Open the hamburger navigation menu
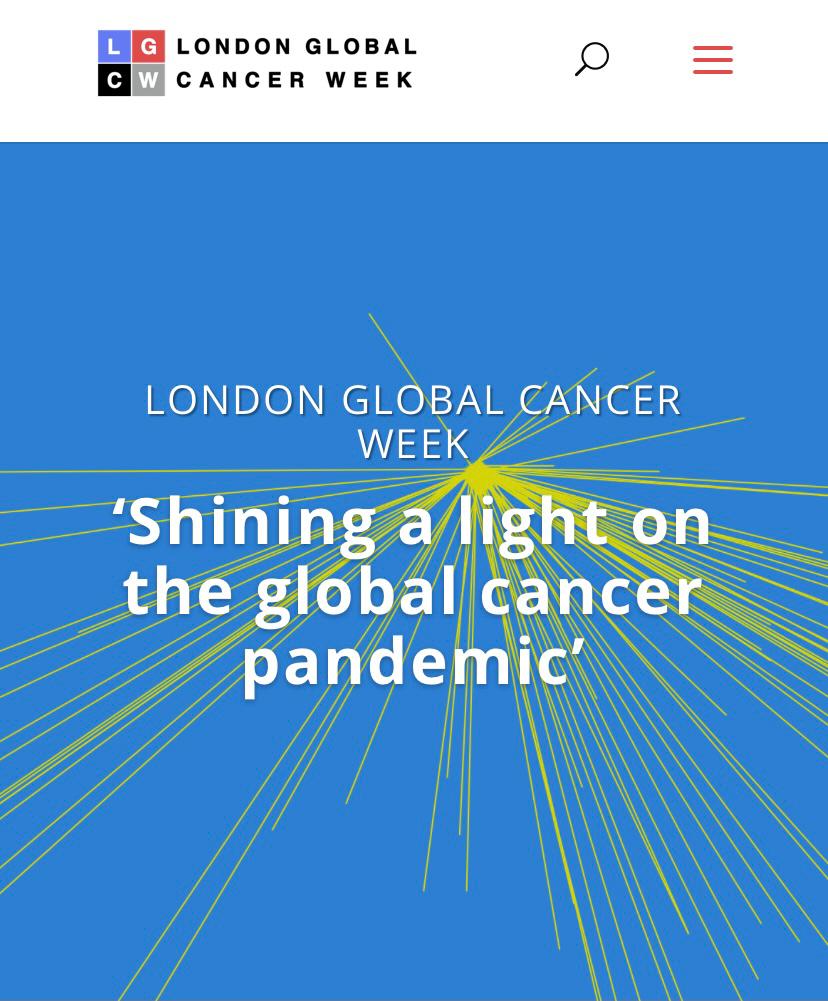The height and width of the screenshot is (1001, 828). [x=713, y=60]
